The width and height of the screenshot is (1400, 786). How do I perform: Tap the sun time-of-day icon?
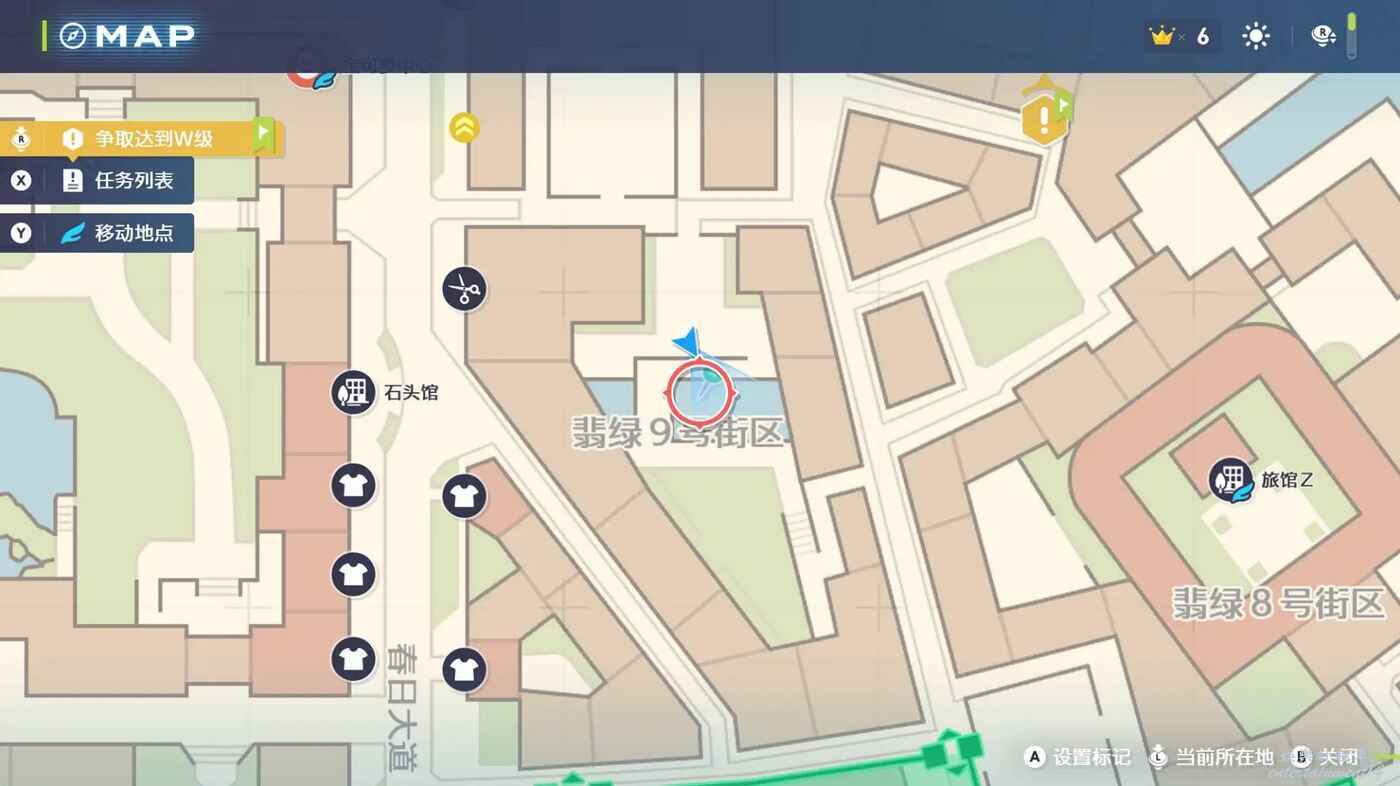pyautogui.click(x=1256, y=37)
